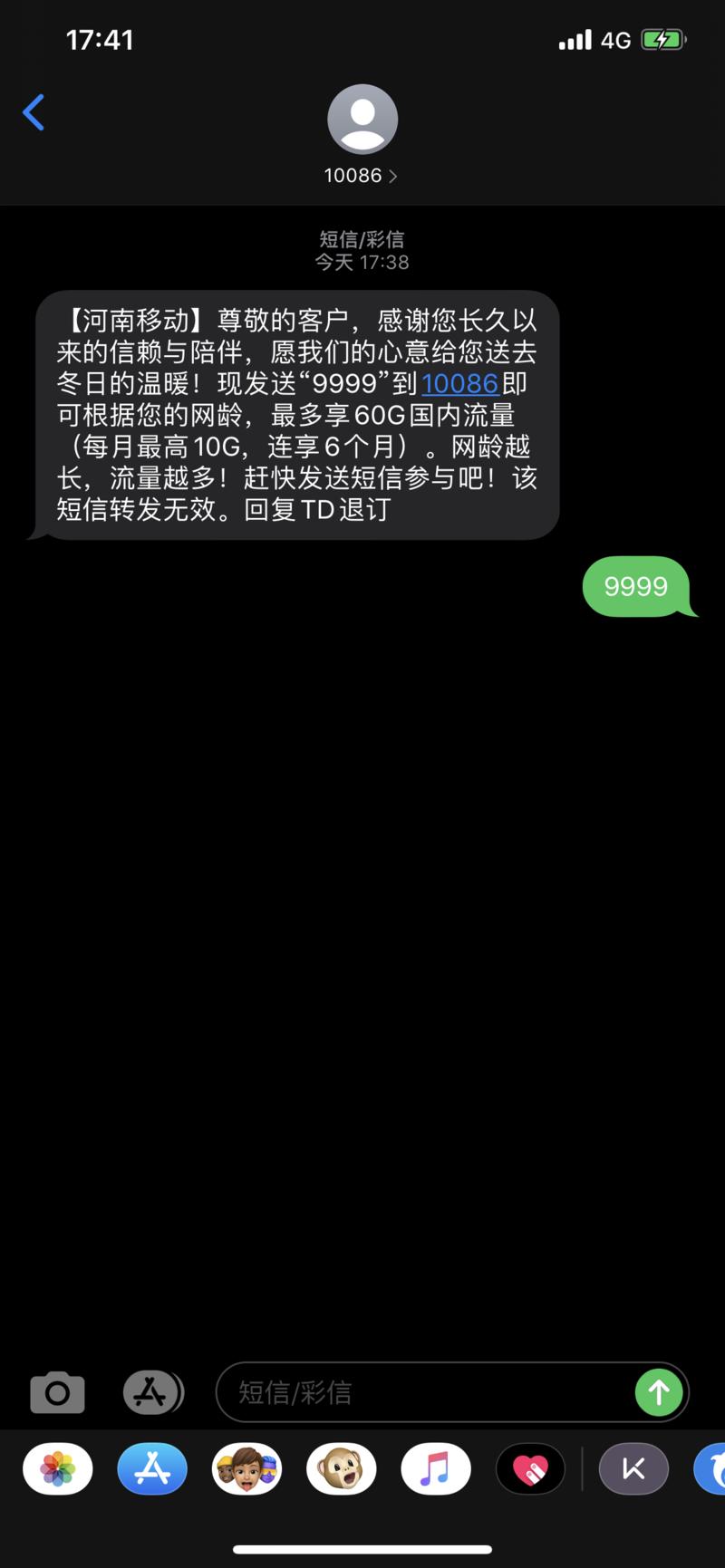This screenshot has width=725, height=1568.
Task: Open Memoji stickers in the app drawer
Action: (x=246, y=1468)
